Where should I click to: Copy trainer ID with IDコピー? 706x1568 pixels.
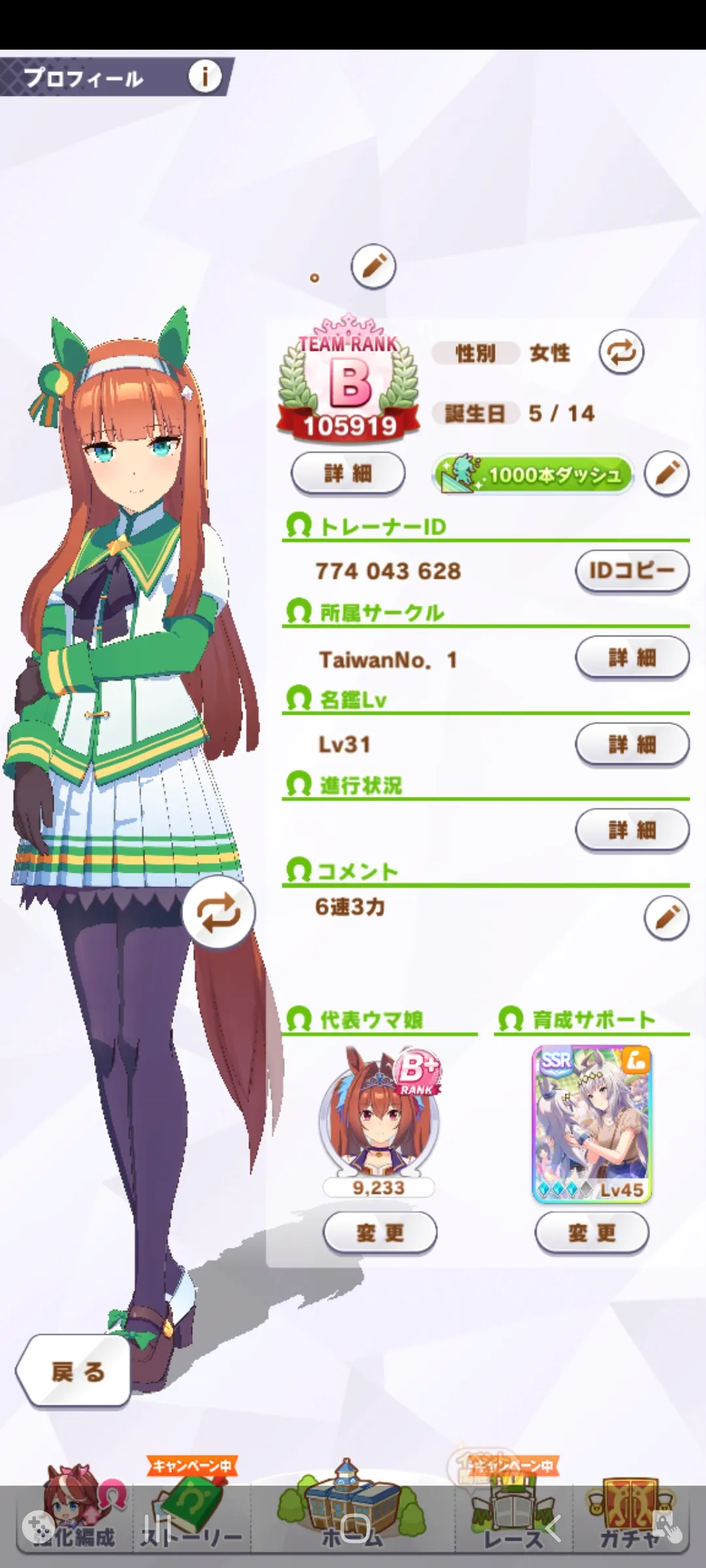click(632, 571)
